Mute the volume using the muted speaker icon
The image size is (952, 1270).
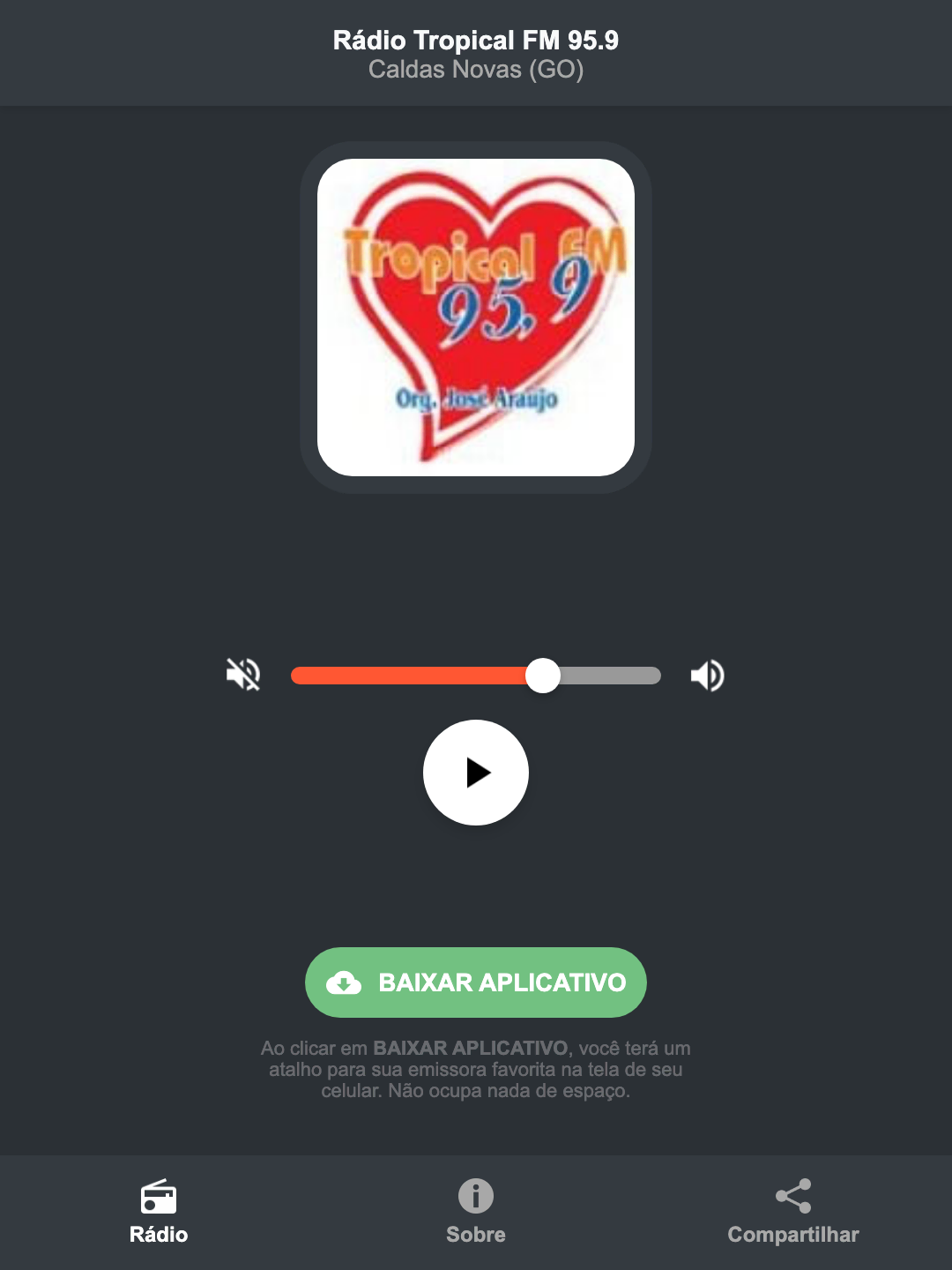click(x=242, y=675)
